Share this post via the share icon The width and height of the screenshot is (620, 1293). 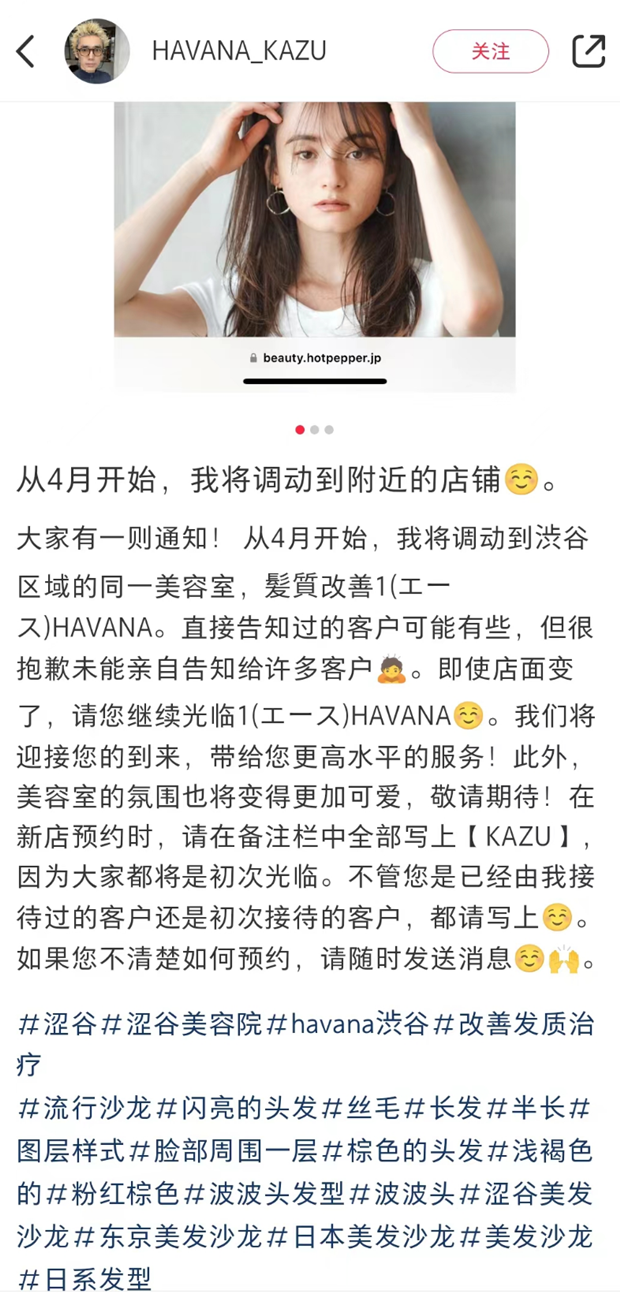(x=588, y=51)
